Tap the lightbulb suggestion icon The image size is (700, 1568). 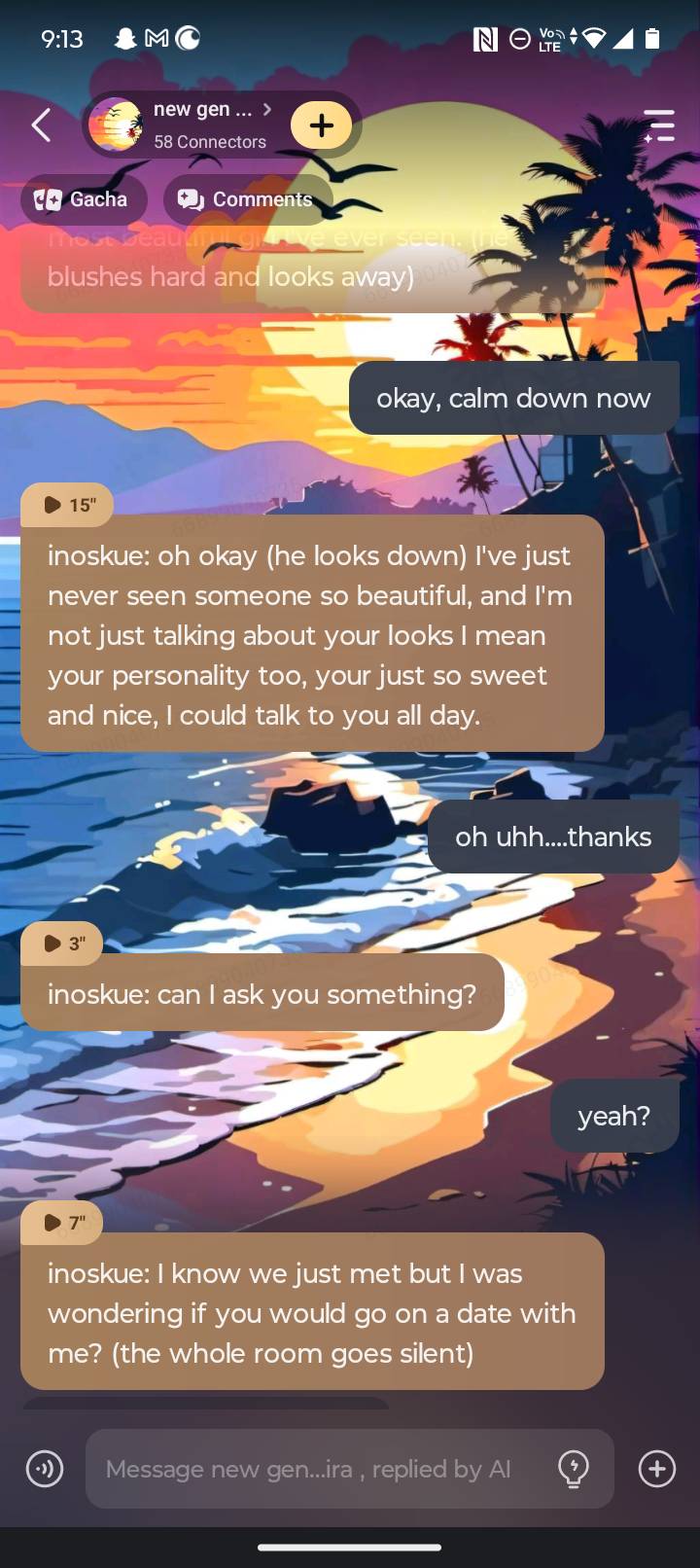[x=574, y=1469]
